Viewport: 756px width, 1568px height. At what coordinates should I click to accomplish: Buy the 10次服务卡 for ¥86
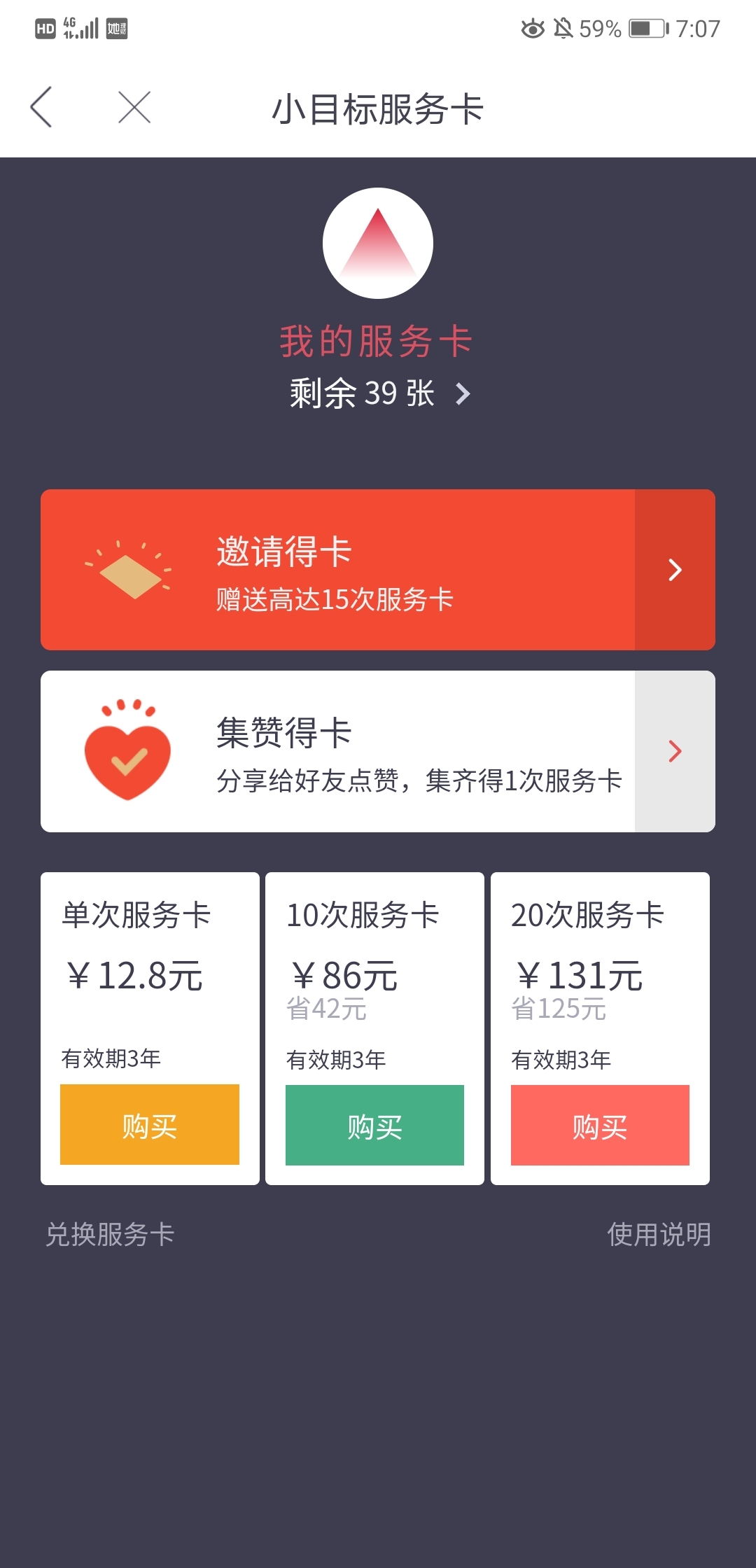[x=374, y=1125]
